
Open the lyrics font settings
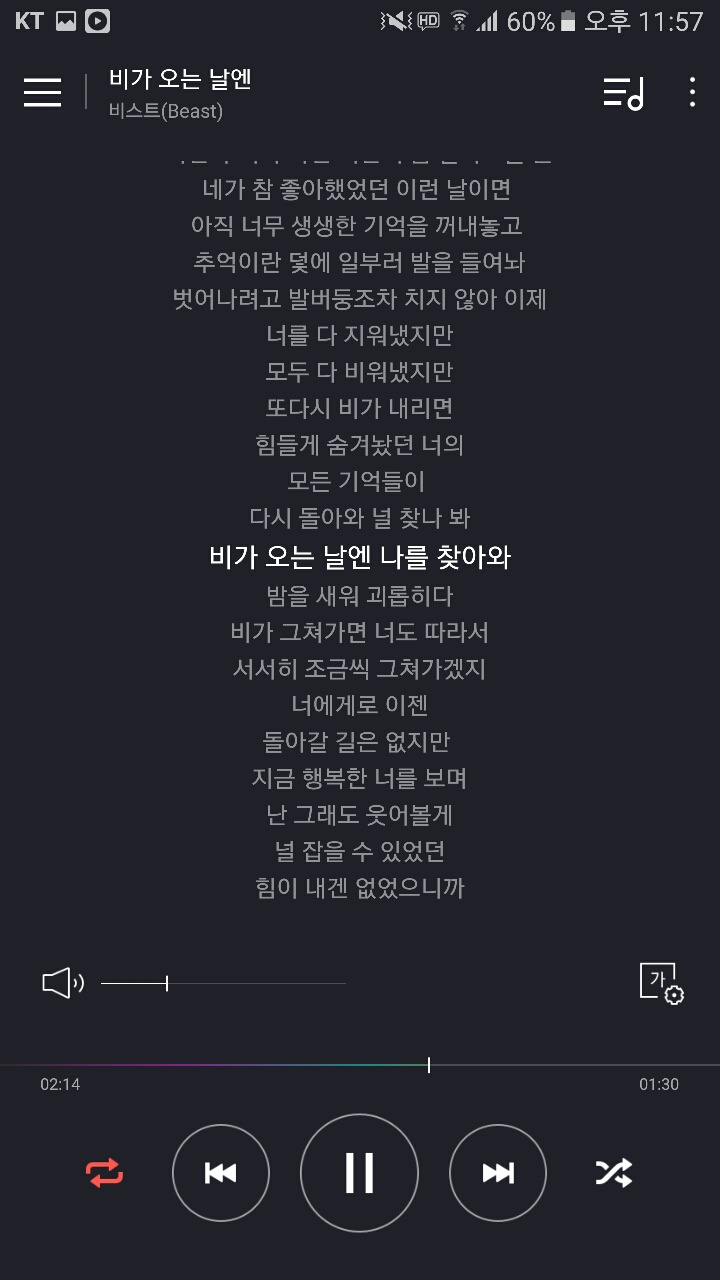[660, 982]
